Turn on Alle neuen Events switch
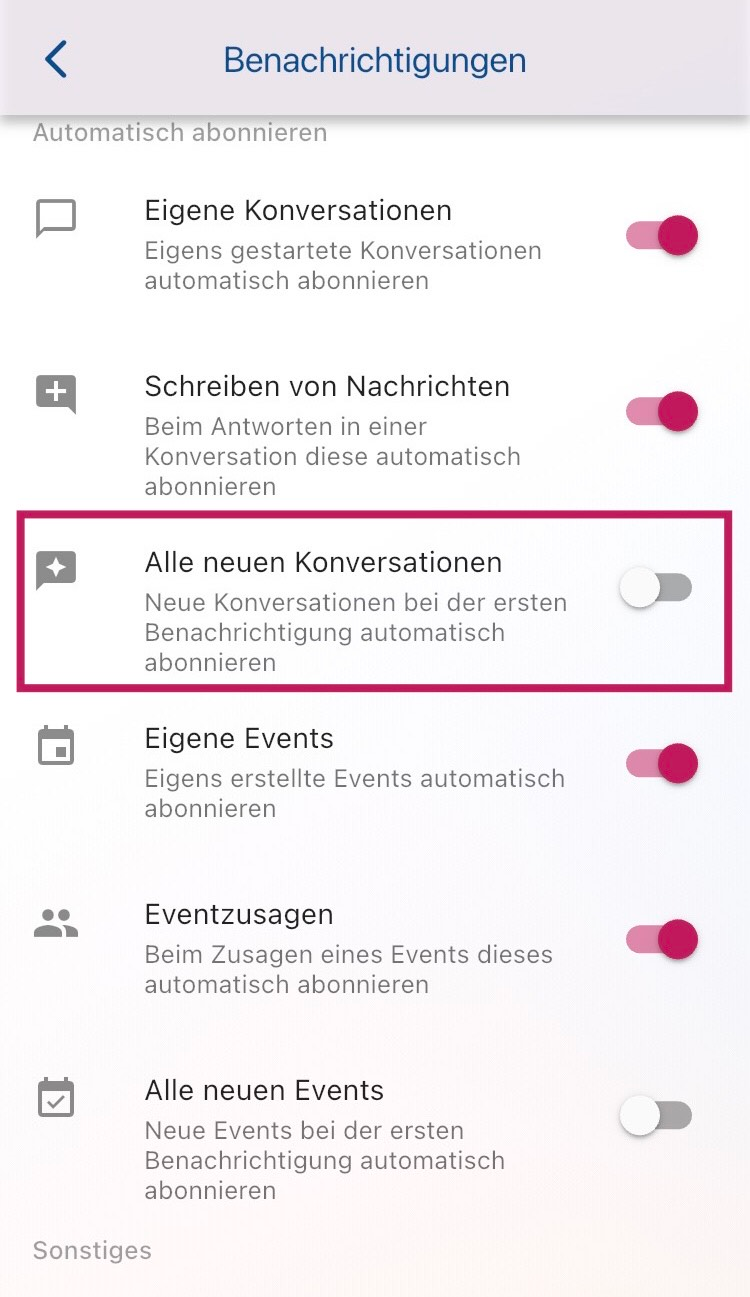Screen dimensions: 750x1297 (656, 1115)
